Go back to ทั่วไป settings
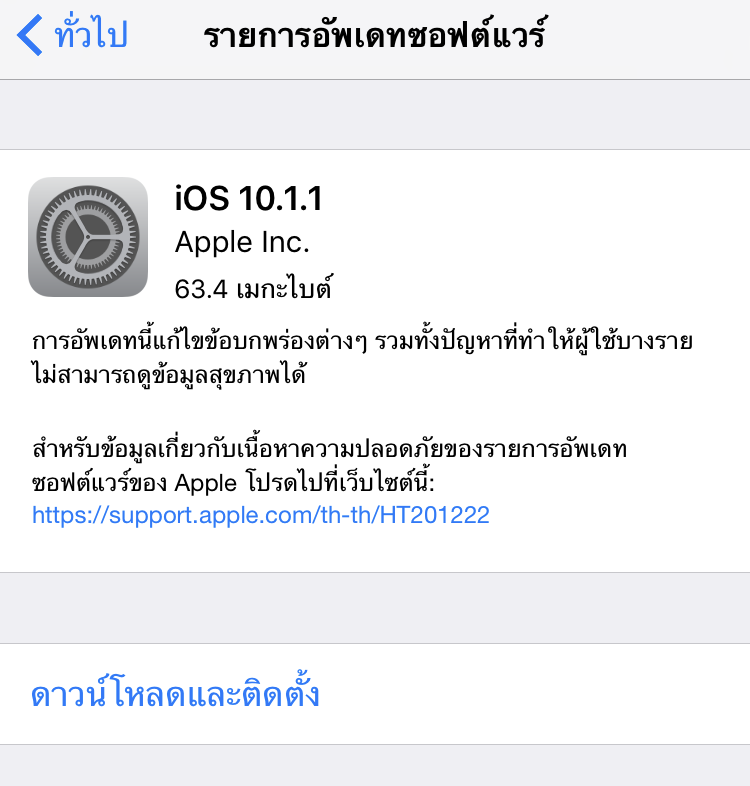This screenshot has width=750, height=786. 72,37
